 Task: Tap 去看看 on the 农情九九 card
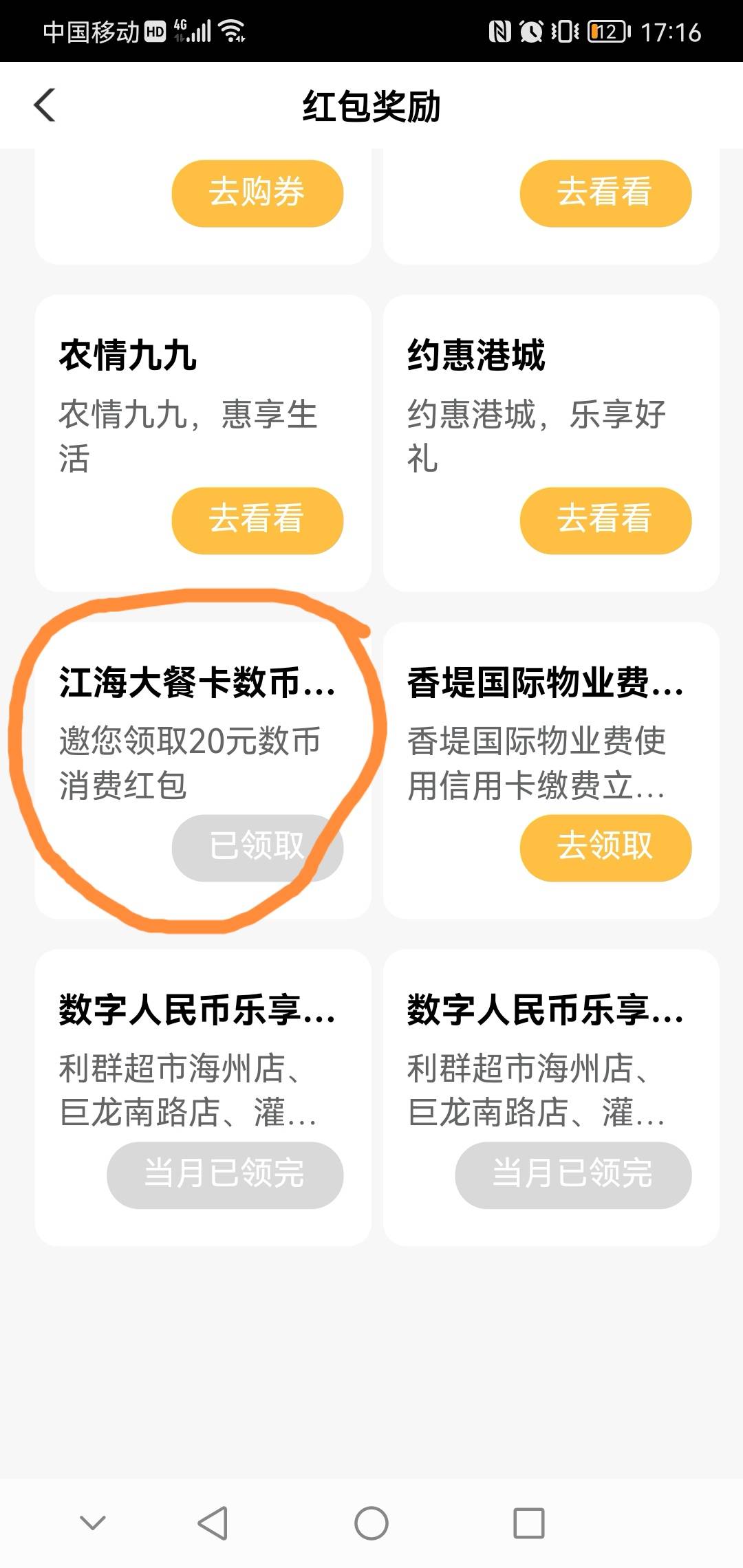point(257,521)
